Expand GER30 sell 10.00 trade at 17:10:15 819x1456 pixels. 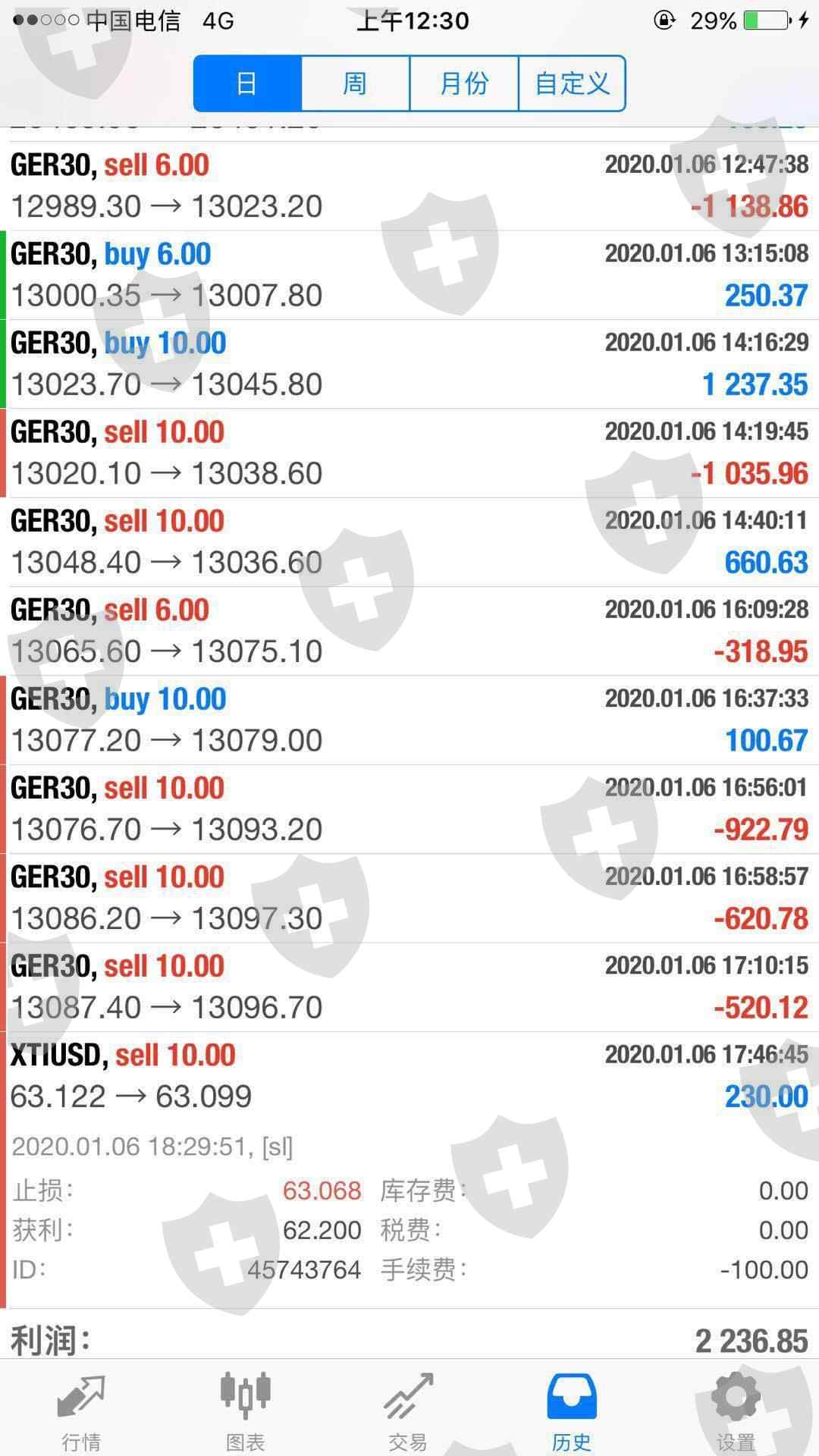[x=409, y=987]
